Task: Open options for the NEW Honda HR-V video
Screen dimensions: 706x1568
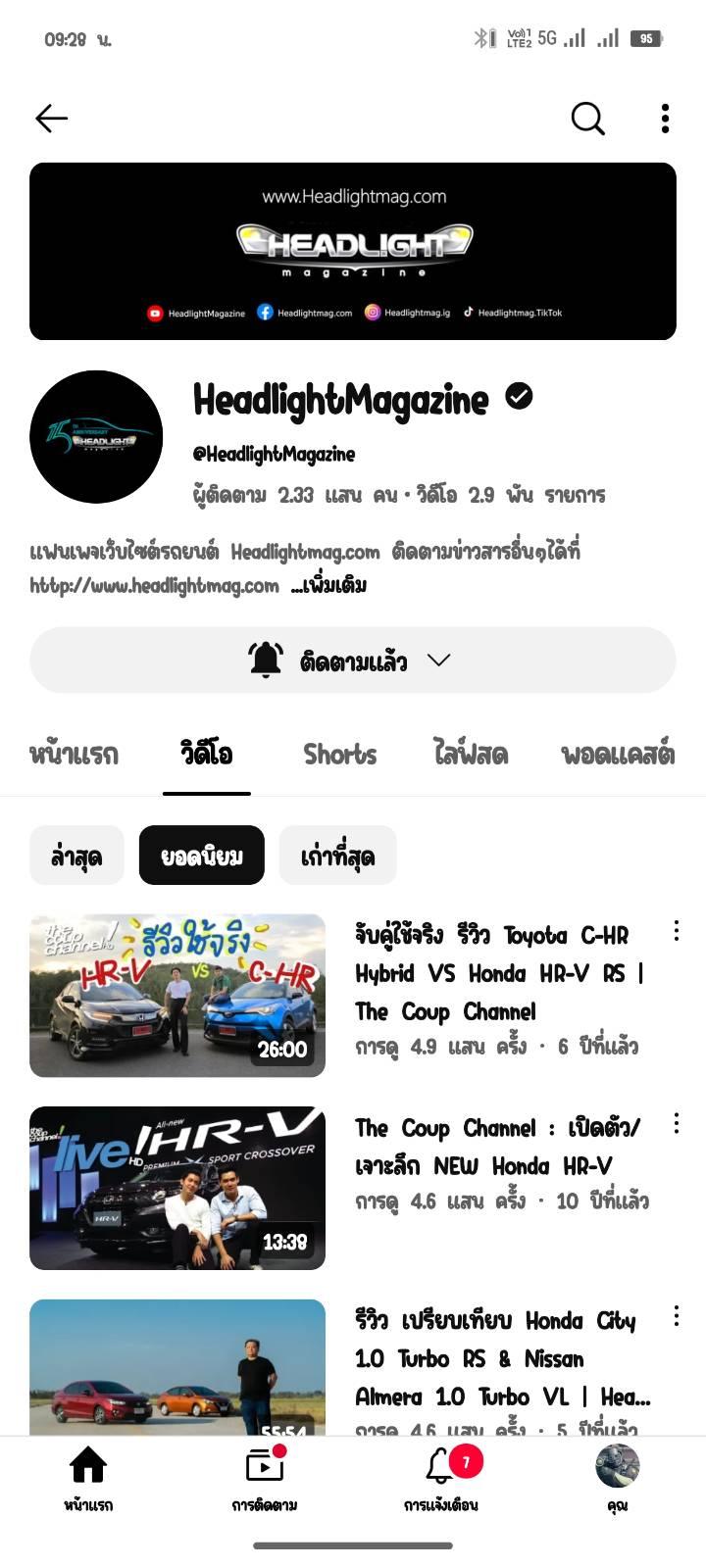Action: 676,1124
